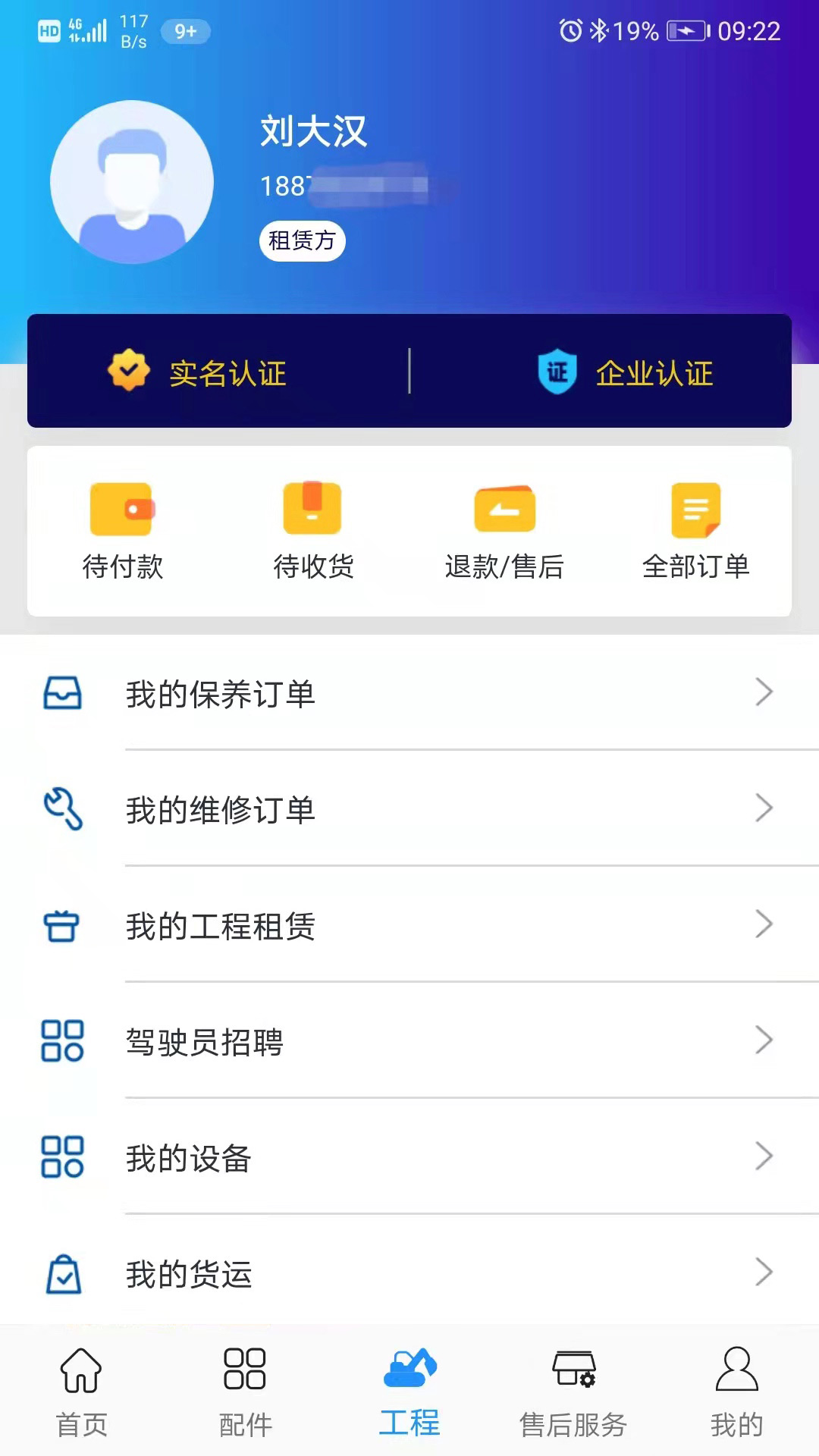Open 我的货运 my freight
This screenshot has height=1456, width=819.
pyautogui.click(x=409, y=1273)
